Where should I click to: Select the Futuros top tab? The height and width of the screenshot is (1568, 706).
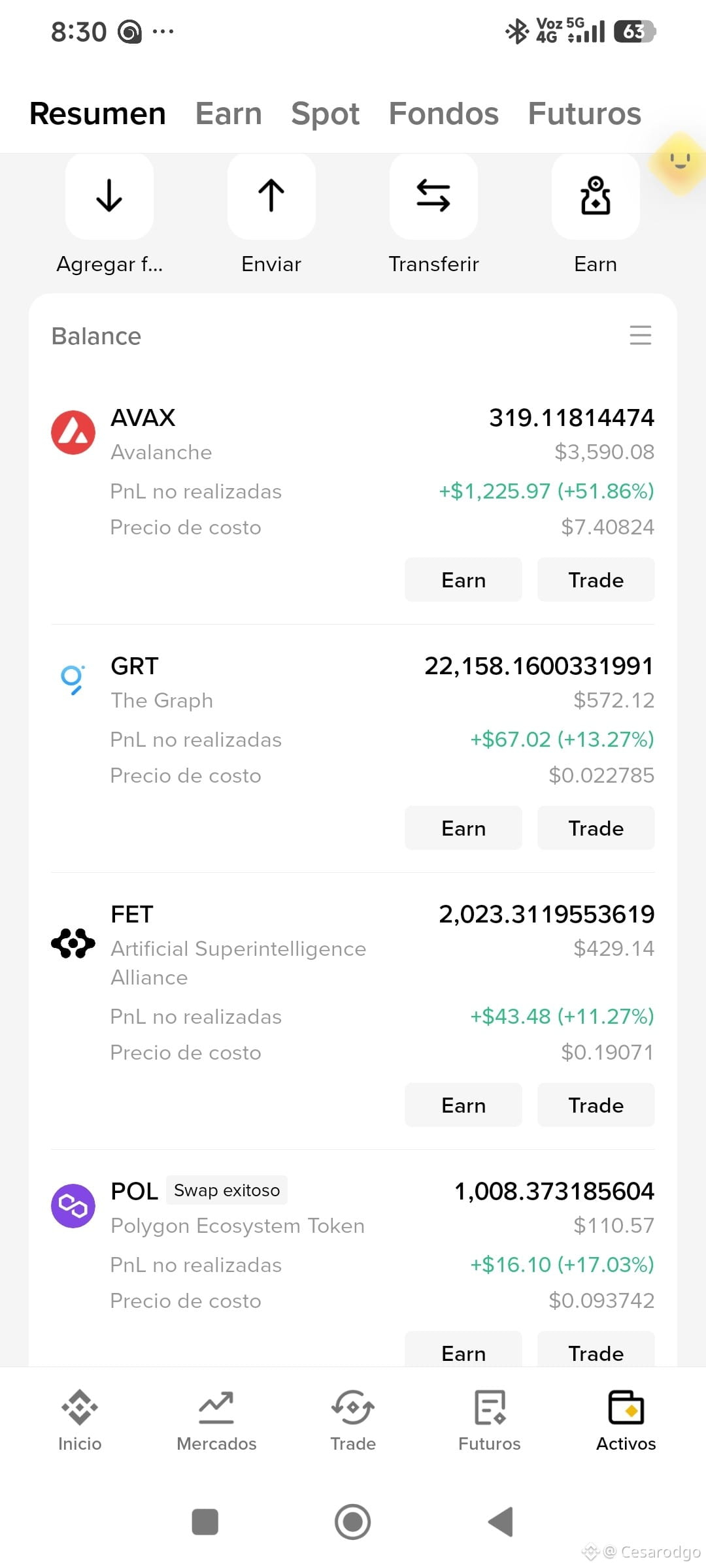[584, 114]
